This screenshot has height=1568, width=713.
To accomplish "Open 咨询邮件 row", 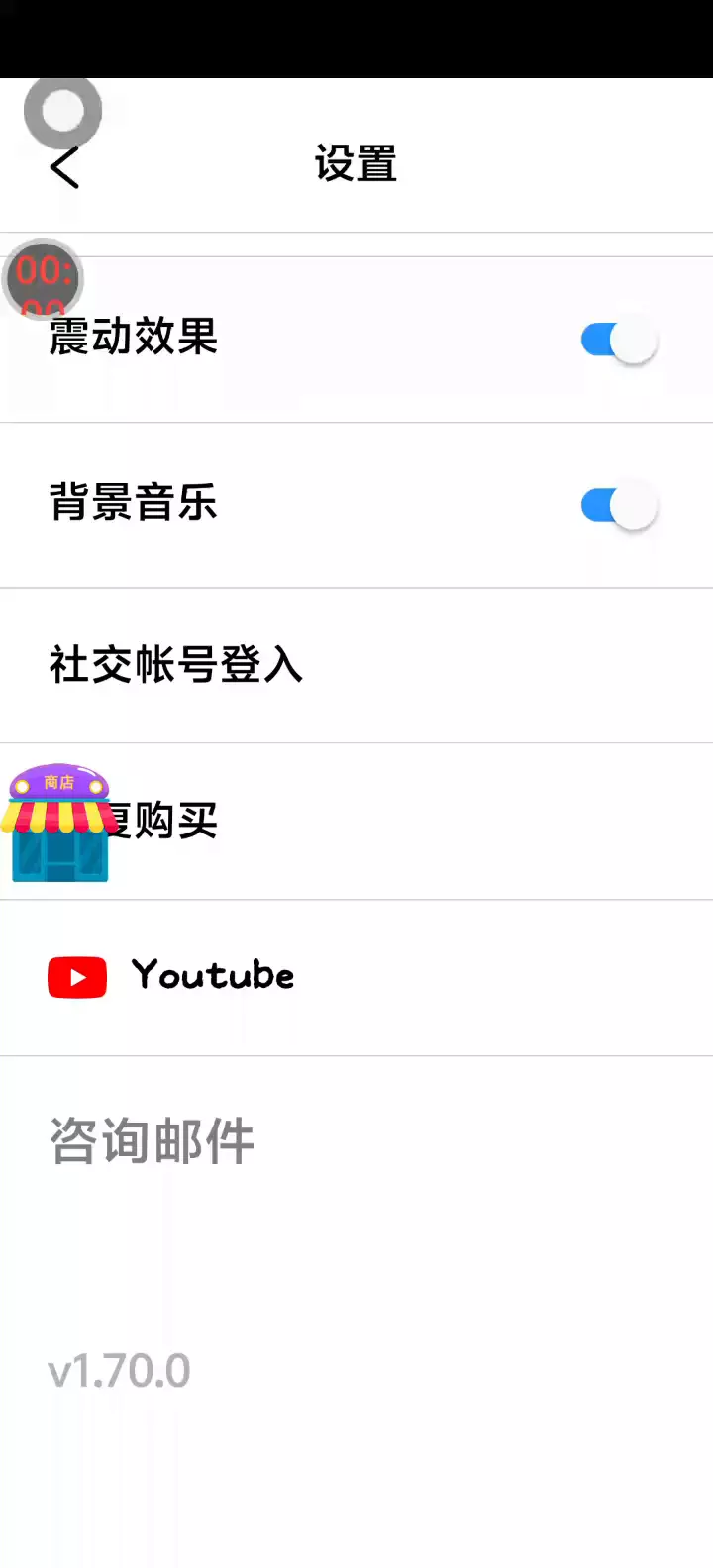I will [356, 1140].
